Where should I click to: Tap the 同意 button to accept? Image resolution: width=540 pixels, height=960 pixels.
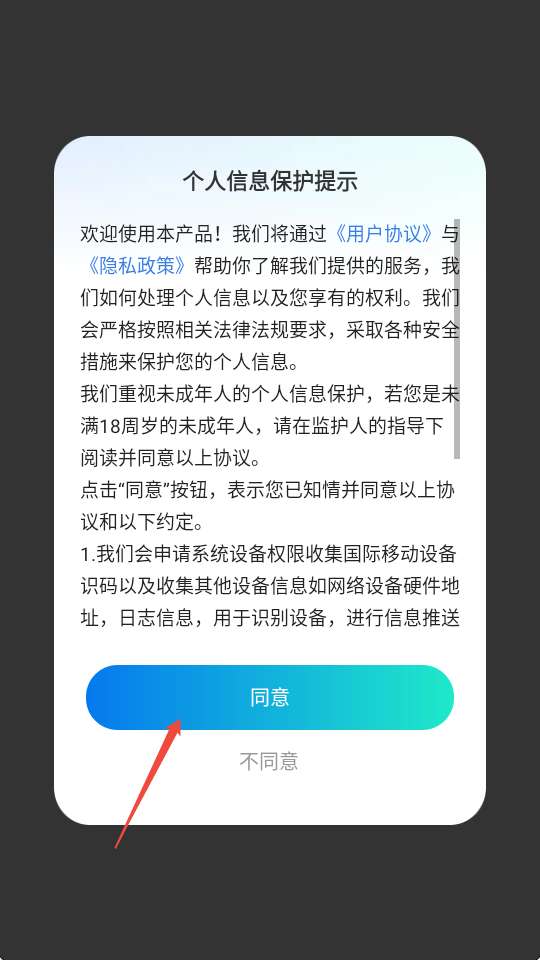coord(269,697)
